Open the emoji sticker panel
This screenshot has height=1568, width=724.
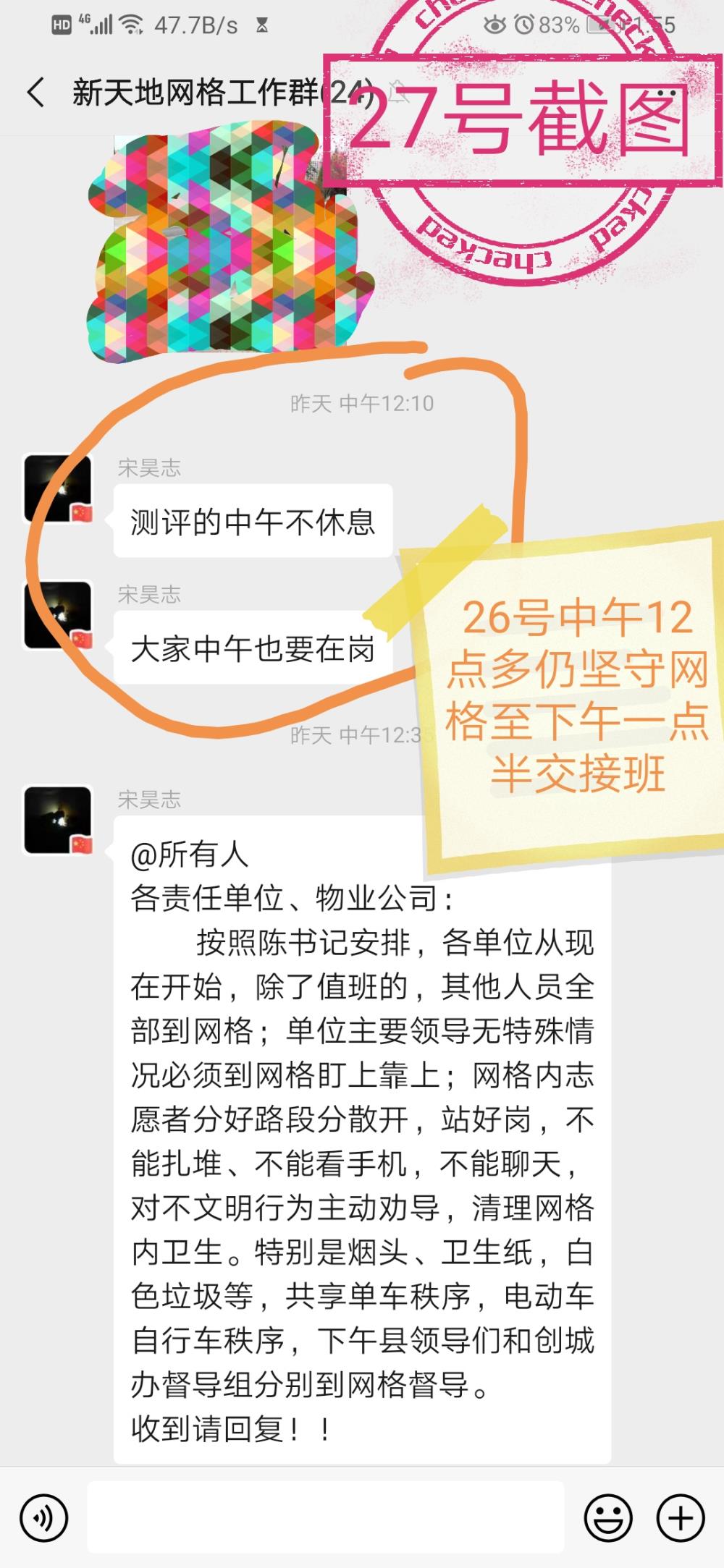point(609,1517)
